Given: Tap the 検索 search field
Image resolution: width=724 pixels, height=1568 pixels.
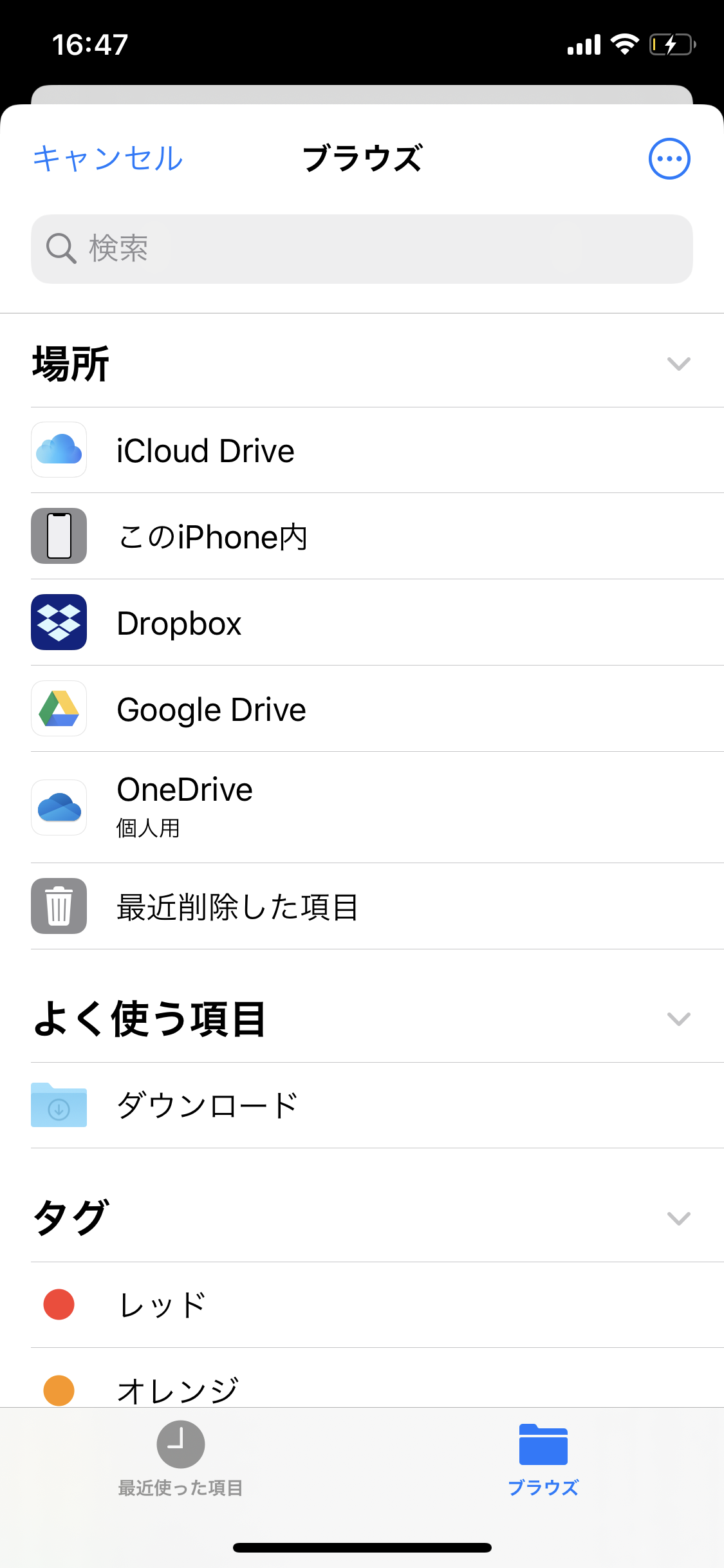Looking at the screenshot, I should [x=362, y=249].
